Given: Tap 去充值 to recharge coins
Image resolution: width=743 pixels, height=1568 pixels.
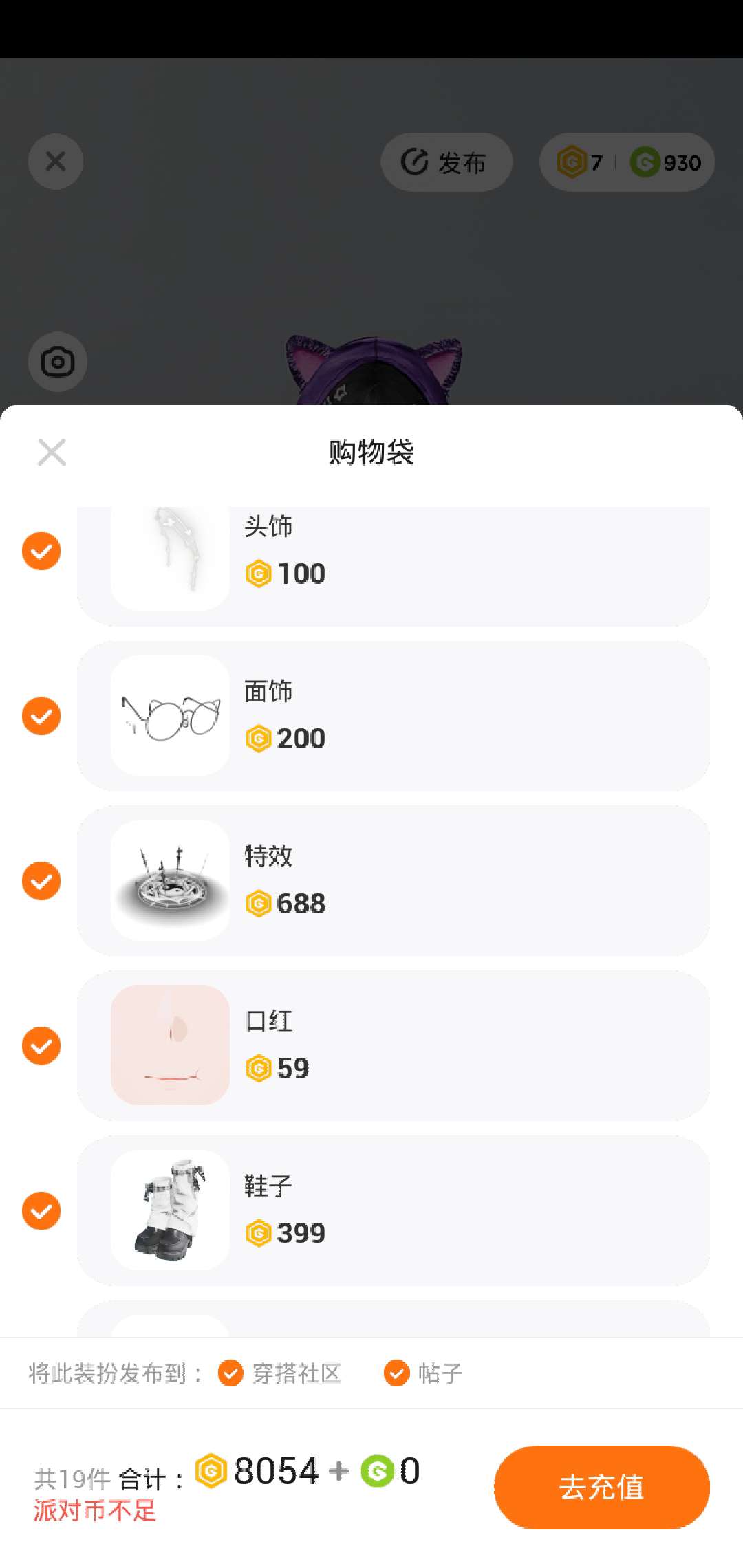Looking at the screenshot, I should click(x=602, y=1487).
